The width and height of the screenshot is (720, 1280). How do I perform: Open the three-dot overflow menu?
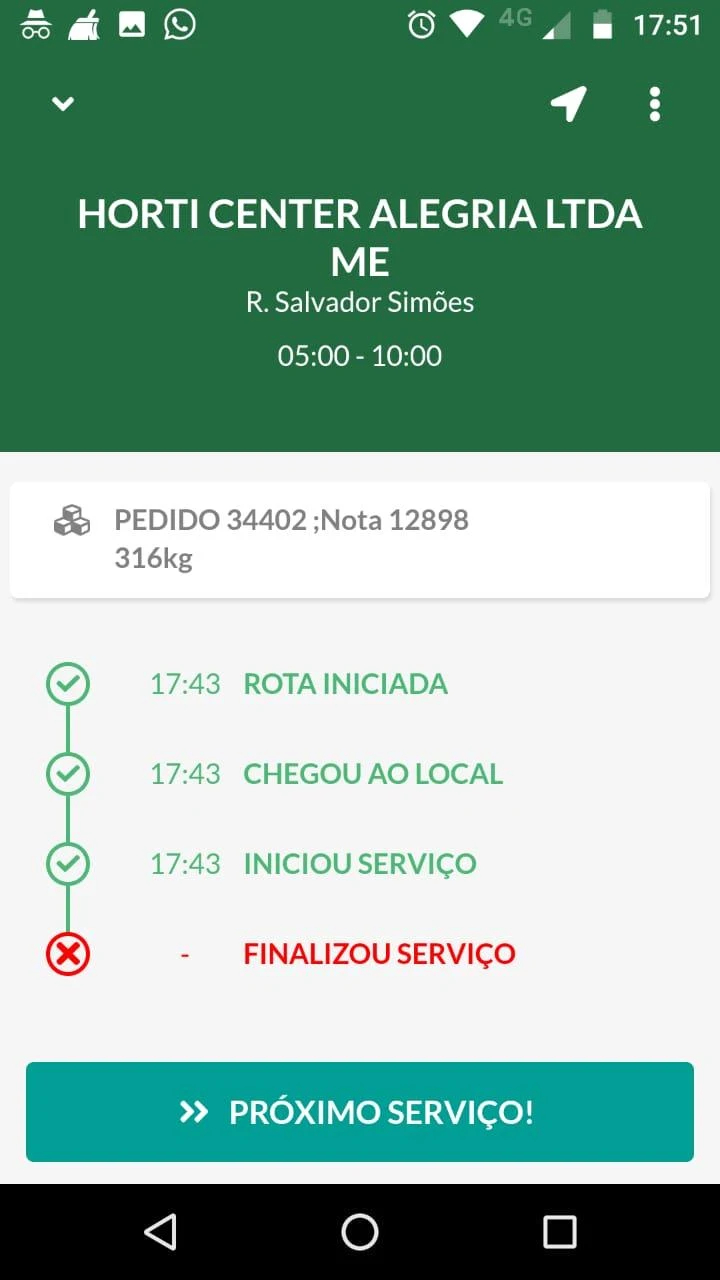coord(655,104)
